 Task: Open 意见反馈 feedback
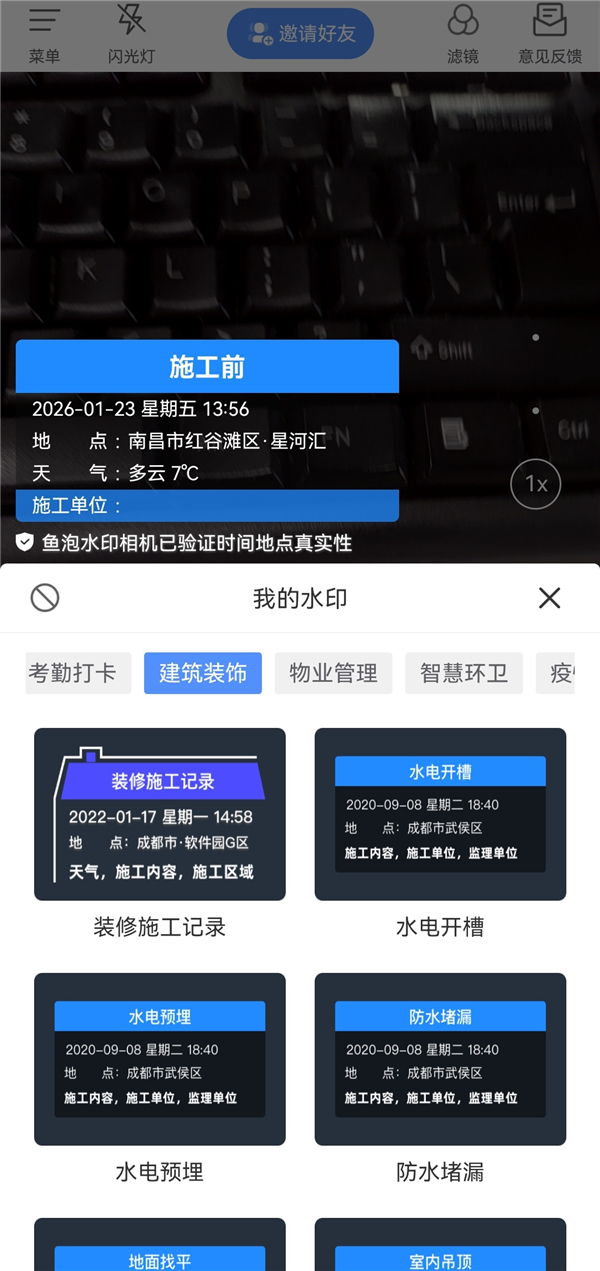(549, 34)
